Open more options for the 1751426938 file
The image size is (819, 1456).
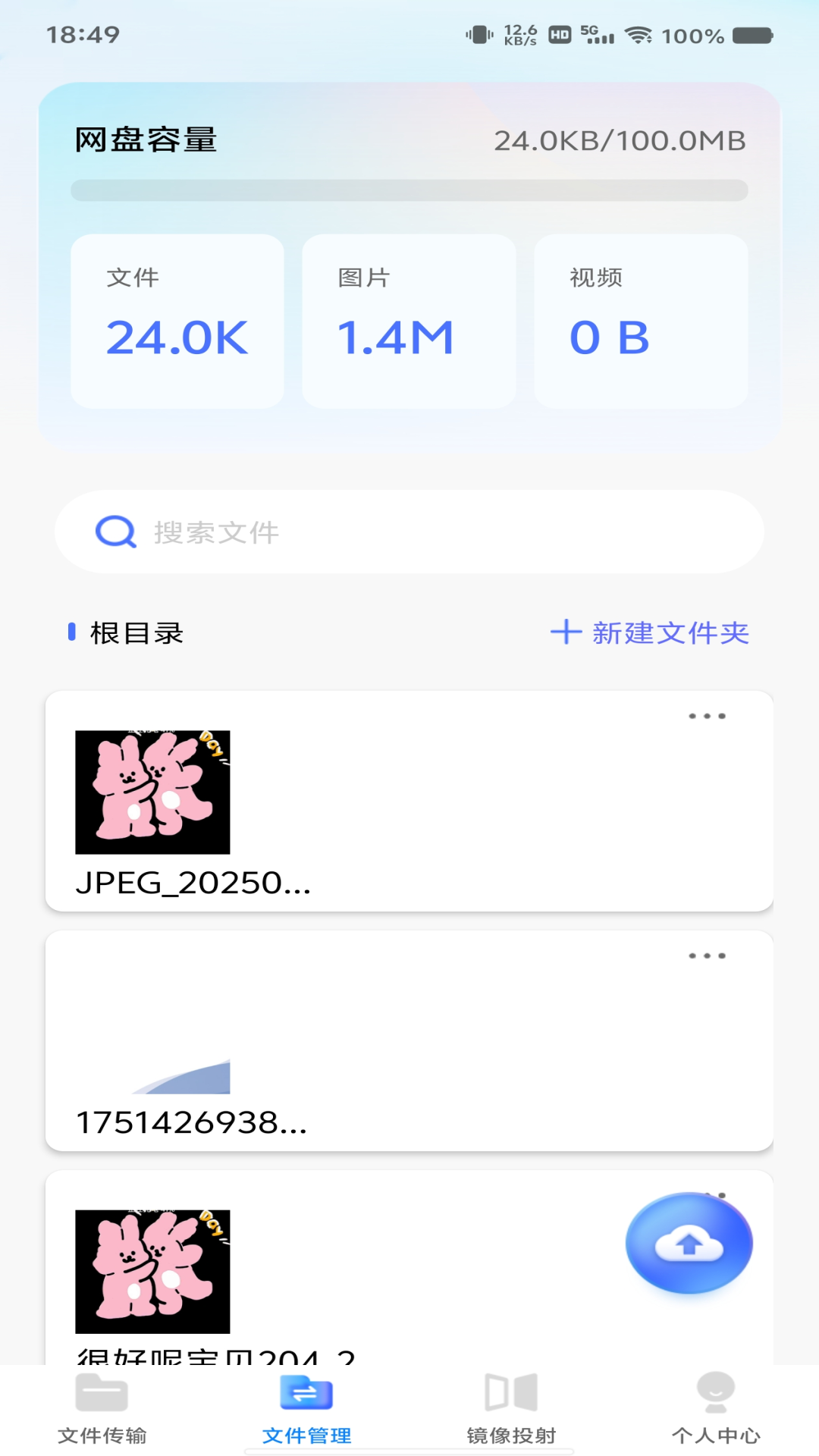(x=707, y=955)
